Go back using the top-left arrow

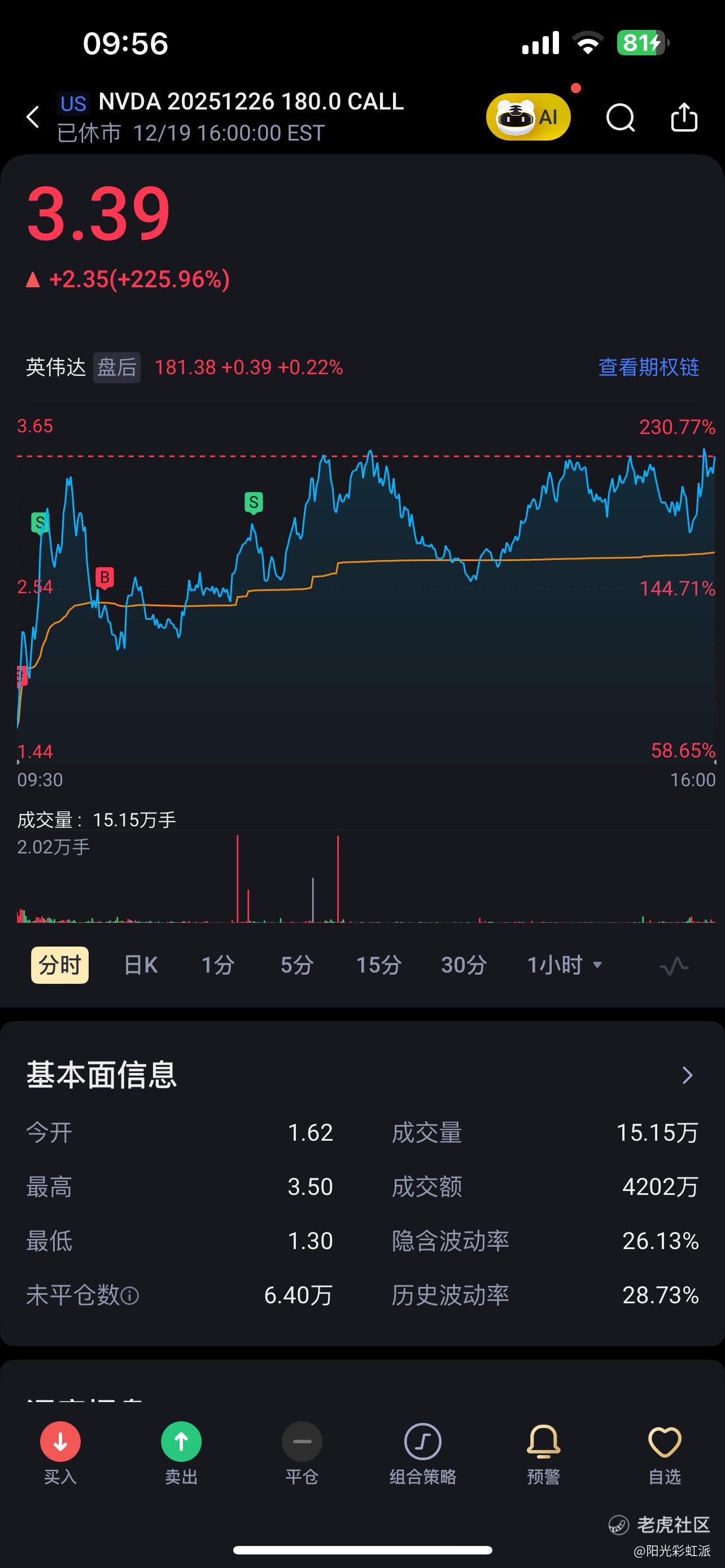(x=33, y=117)
